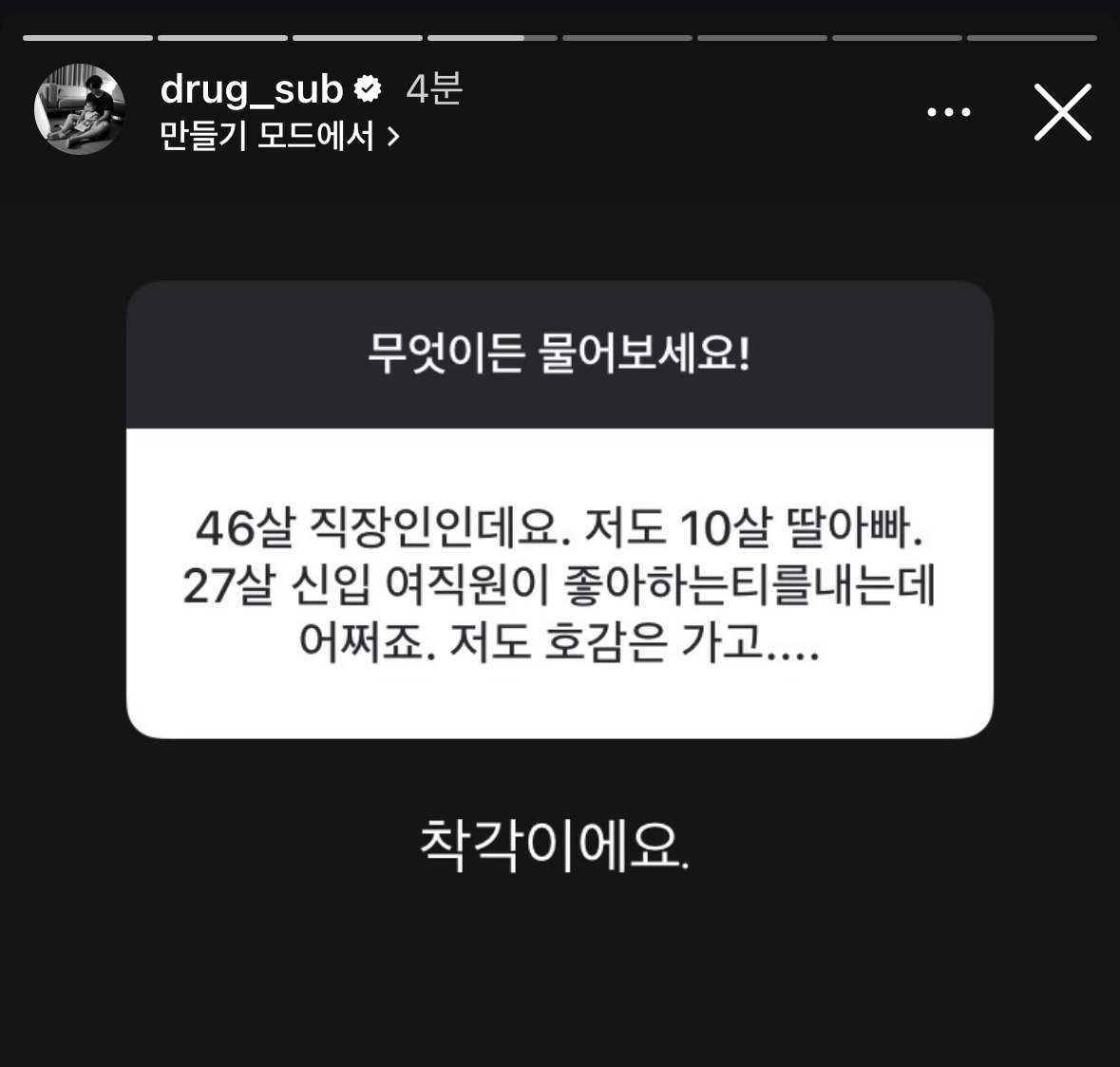1120x1067 pixels.
Task: Open drug_sub's profile picture
Action: (80, 109)
